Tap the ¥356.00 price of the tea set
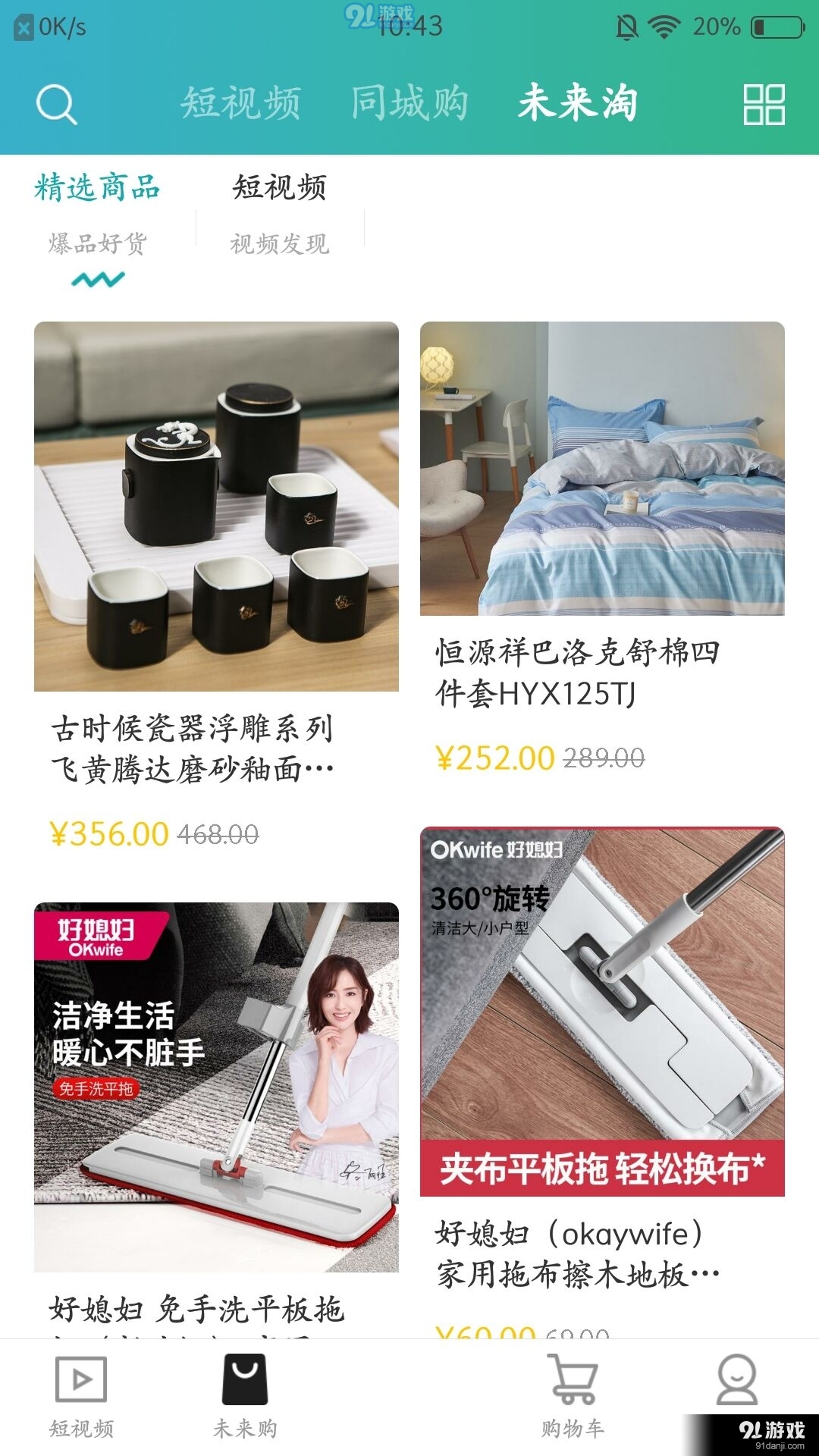Viewport: 819px width, 1456px height. 110,834
